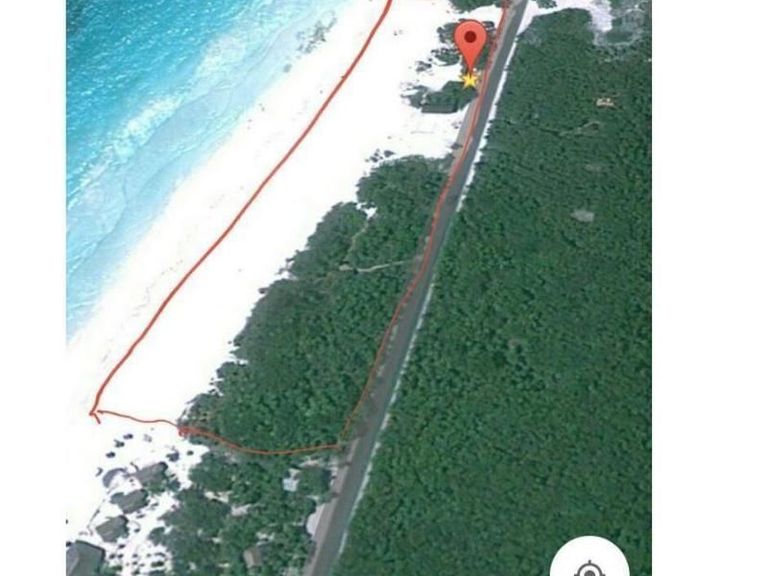Select the red dropped pin marker
The image size is (768, 576).
pos(470,41)
